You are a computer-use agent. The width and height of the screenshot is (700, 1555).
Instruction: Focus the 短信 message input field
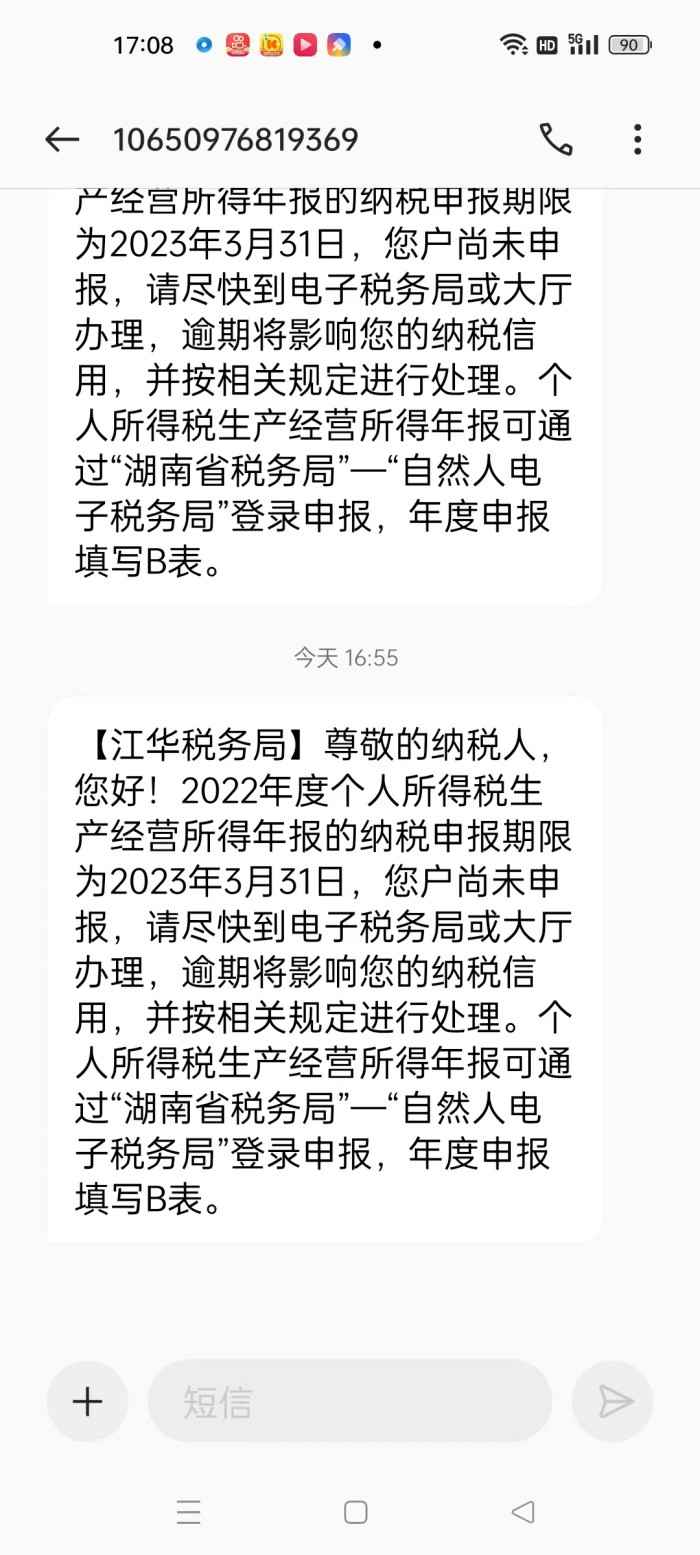click(x=350, y=1401)
